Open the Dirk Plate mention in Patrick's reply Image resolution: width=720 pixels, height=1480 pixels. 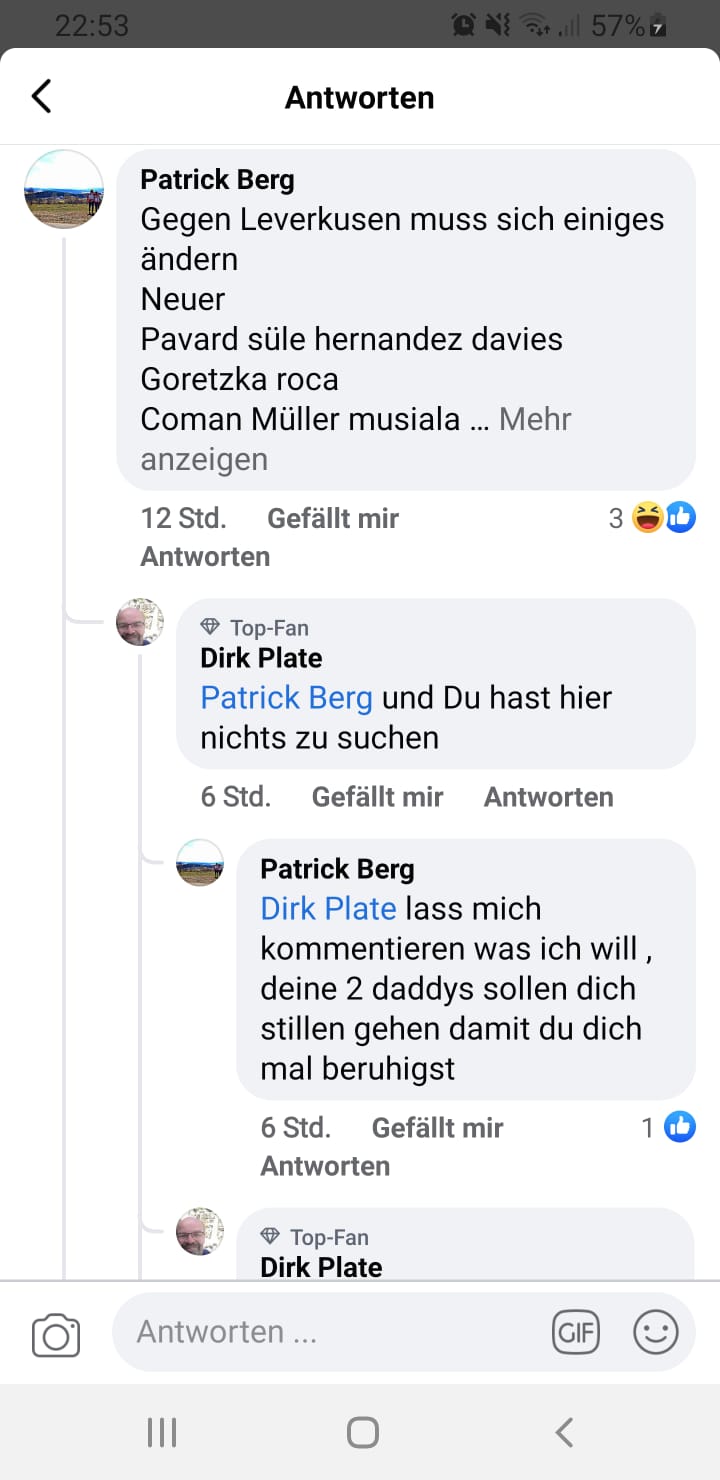tap(328, 908)
